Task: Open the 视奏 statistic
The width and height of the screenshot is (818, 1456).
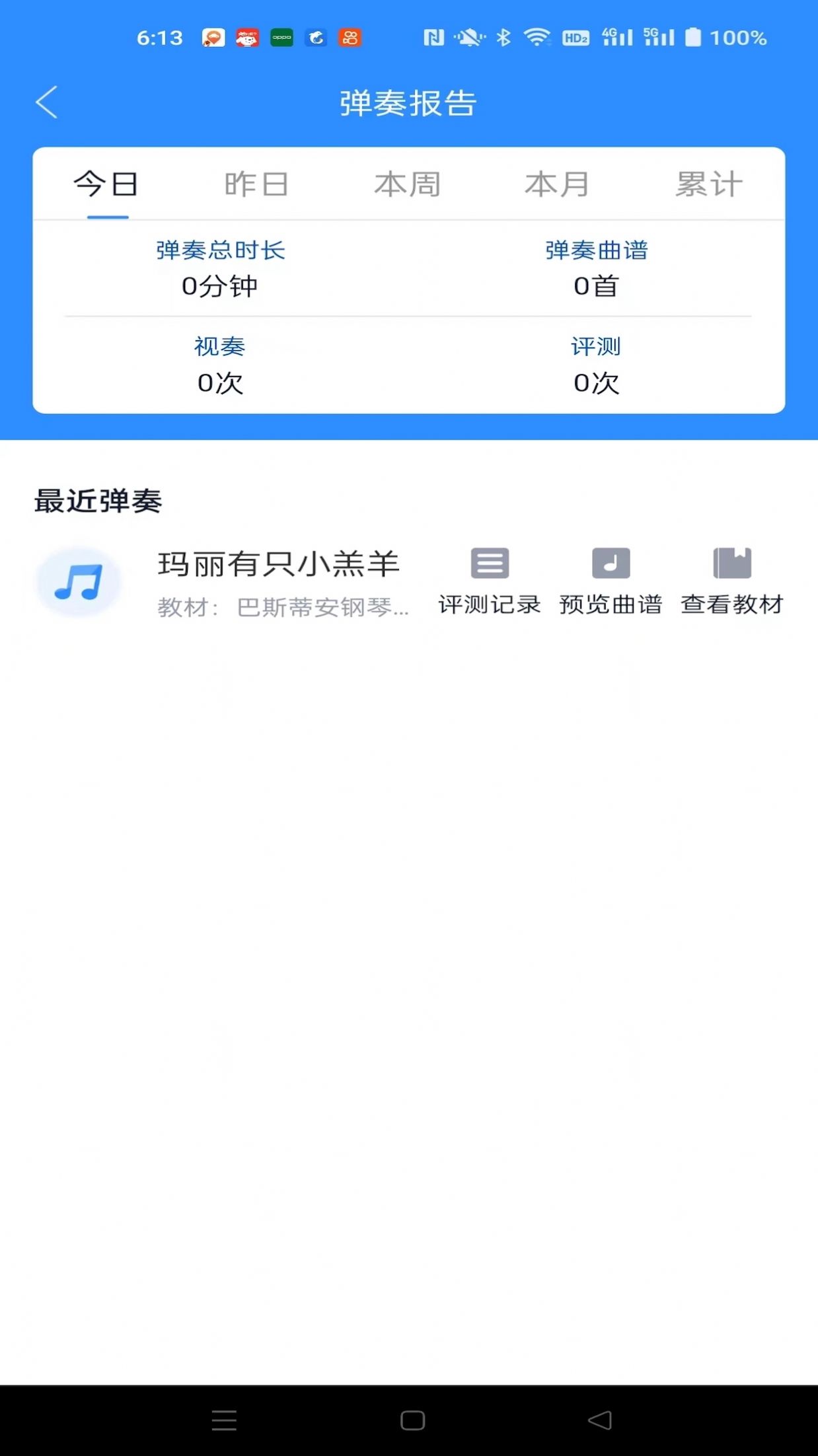Action: (x=220, y=347)
